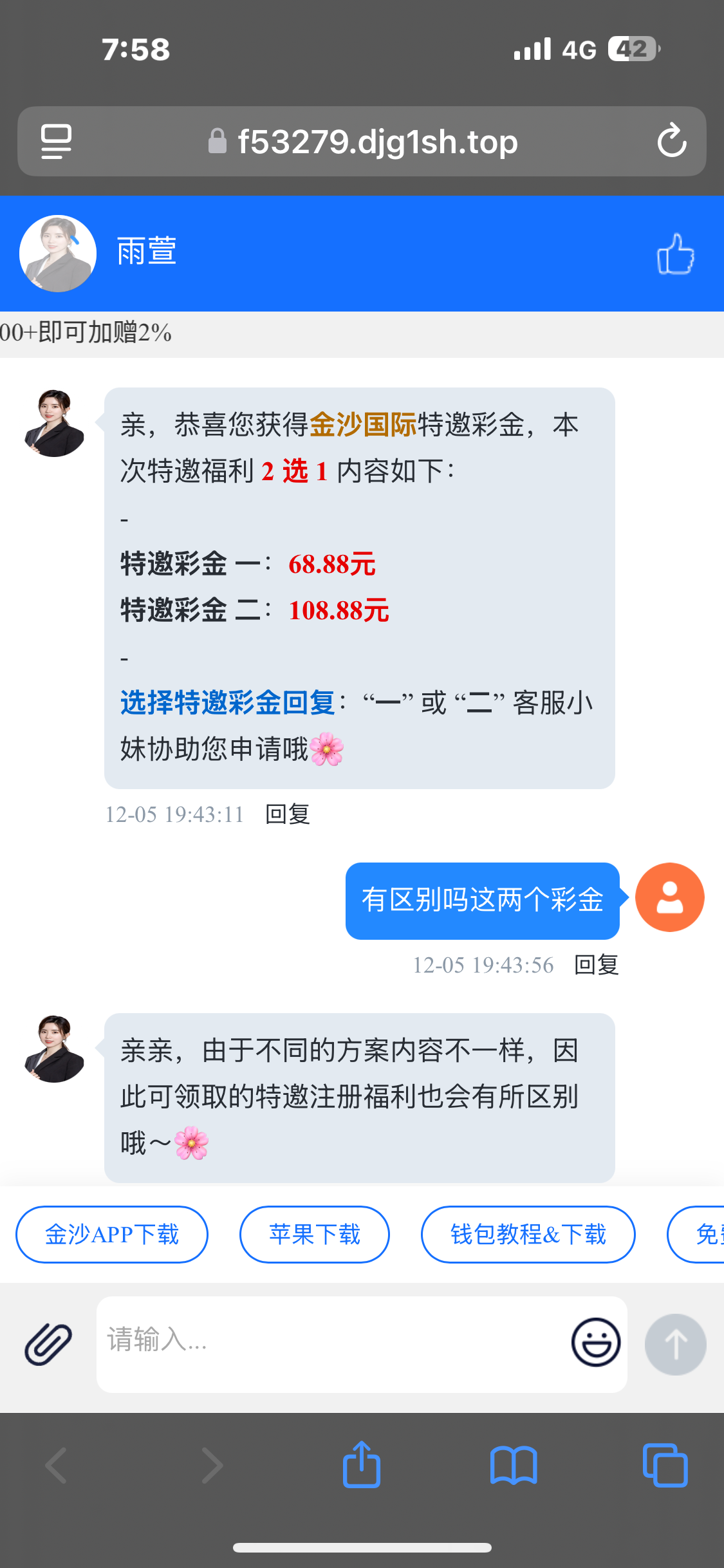Share this page from the browser toolbar
Viewport: 724px width, 1568px height.
coord(362,1464)
